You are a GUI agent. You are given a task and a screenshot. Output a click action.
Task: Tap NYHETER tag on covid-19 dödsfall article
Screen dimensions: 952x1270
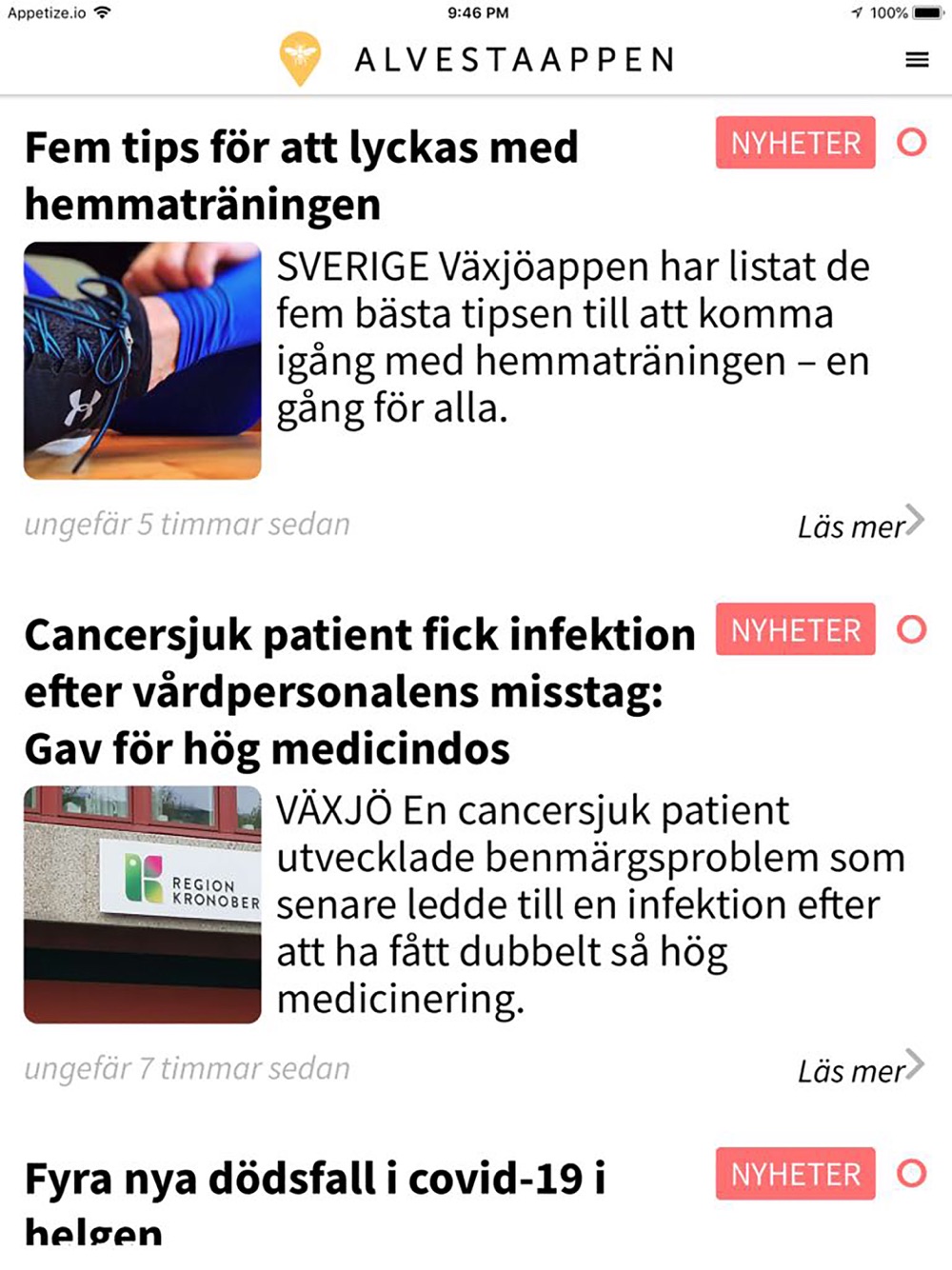click(x=795, y=1174)
